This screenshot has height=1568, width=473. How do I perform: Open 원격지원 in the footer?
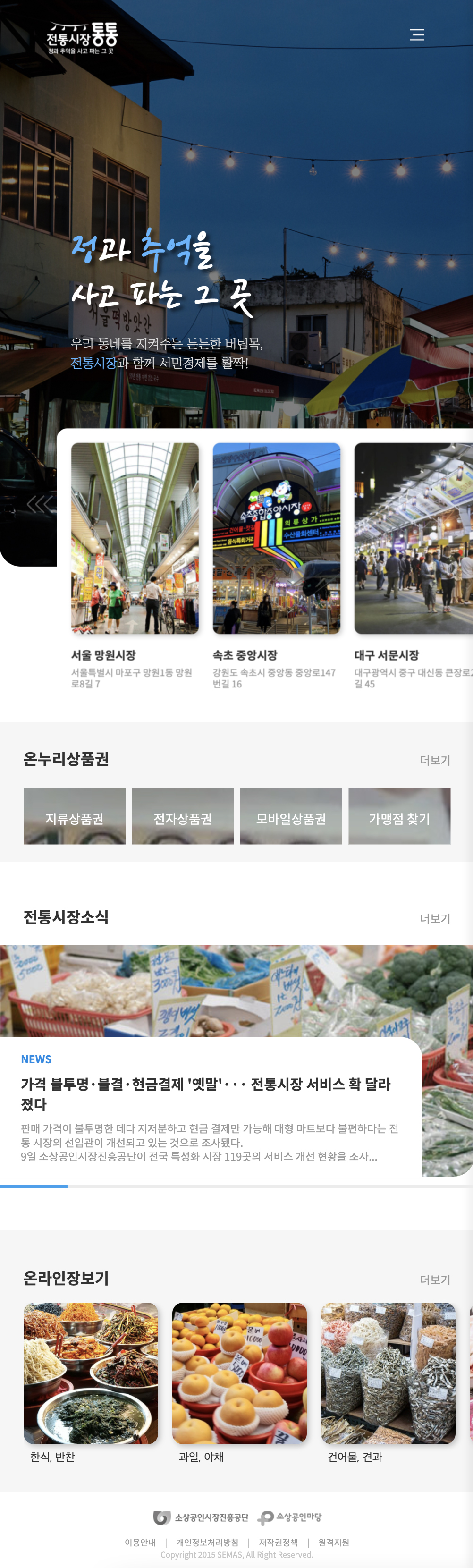tap(334, 1543)
